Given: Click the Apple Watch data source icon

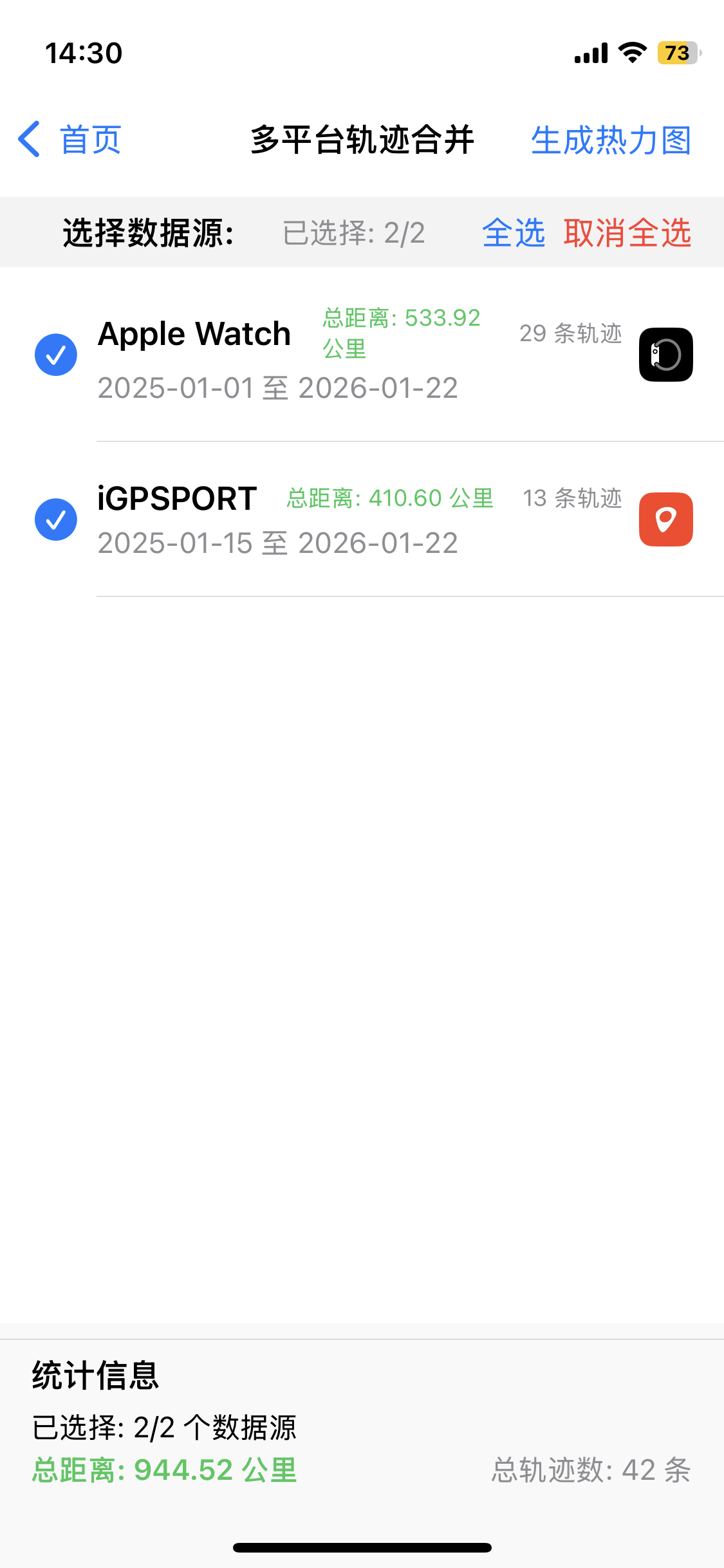Looking at the screenshot, I should click(x=665, y=355).
